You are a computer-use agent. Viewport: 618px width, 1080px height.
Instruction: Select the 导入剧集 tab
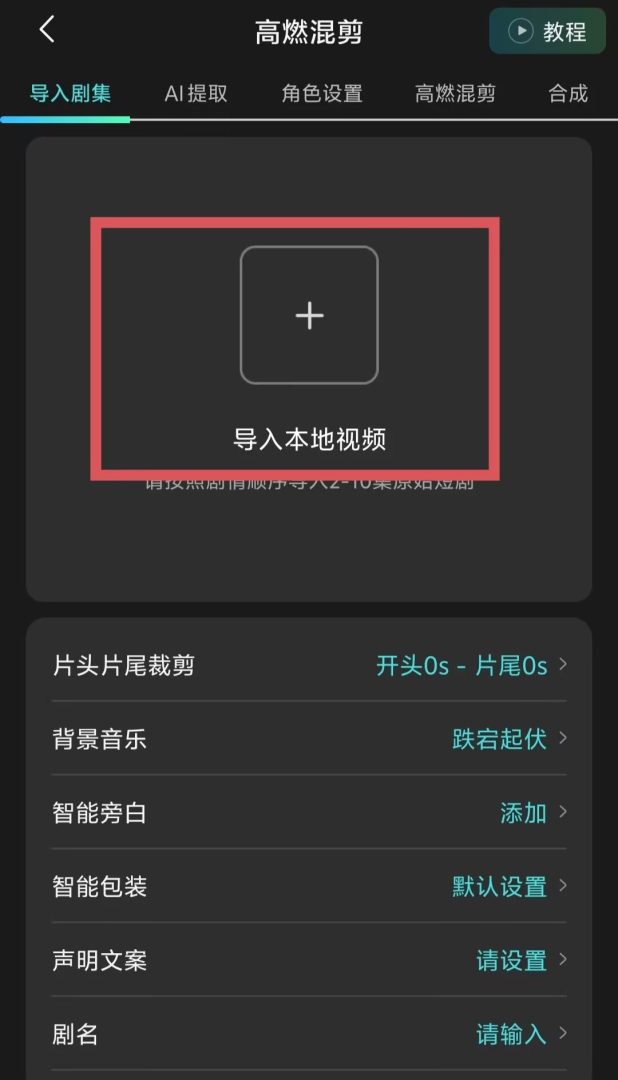pos(70,94)
